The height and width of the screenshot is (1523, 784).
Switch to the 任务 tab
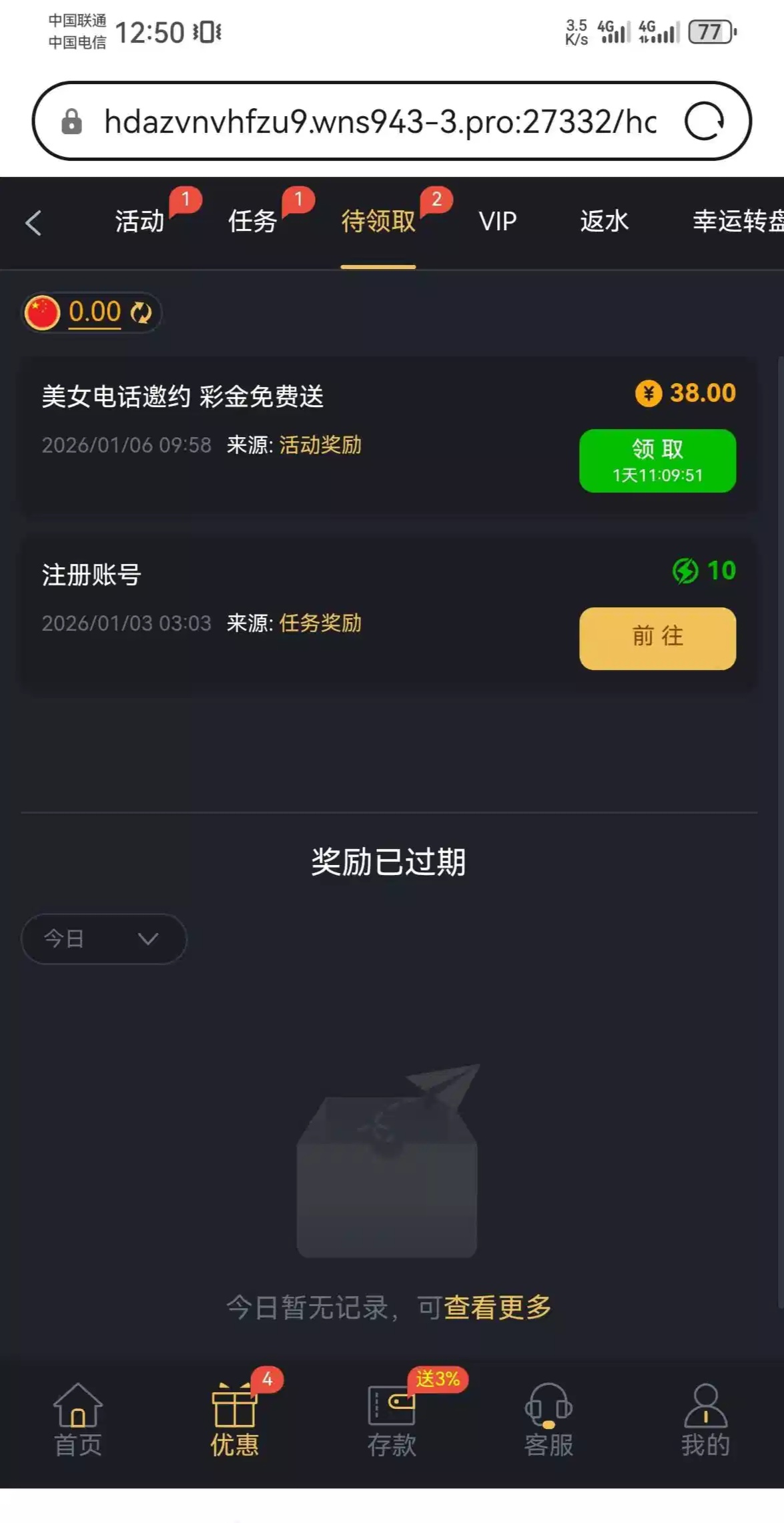(x=252, y=221)
